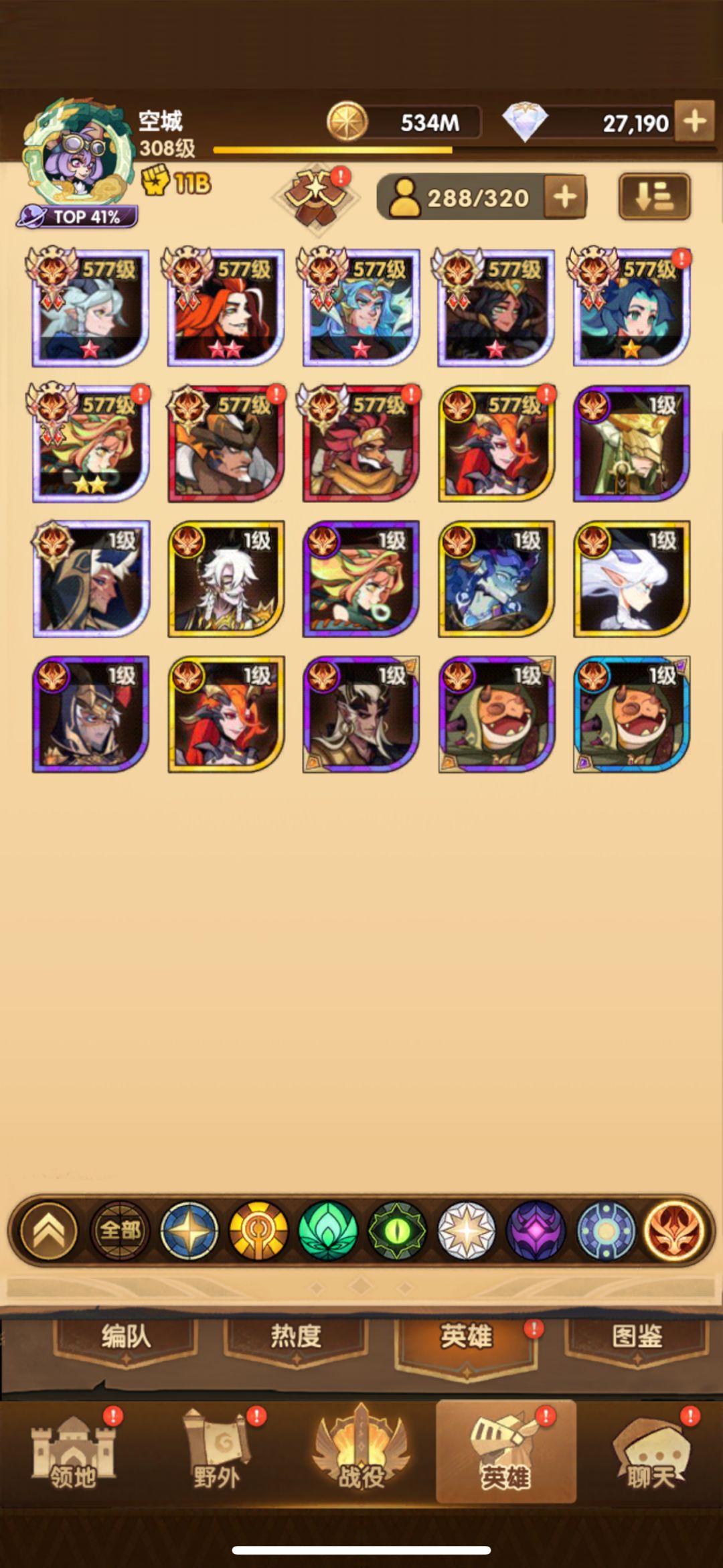Filter heroes by the purple dark faction
Image resolution: width=723 pixels, height=1568 pixels.
click(x=536, y=1231)
